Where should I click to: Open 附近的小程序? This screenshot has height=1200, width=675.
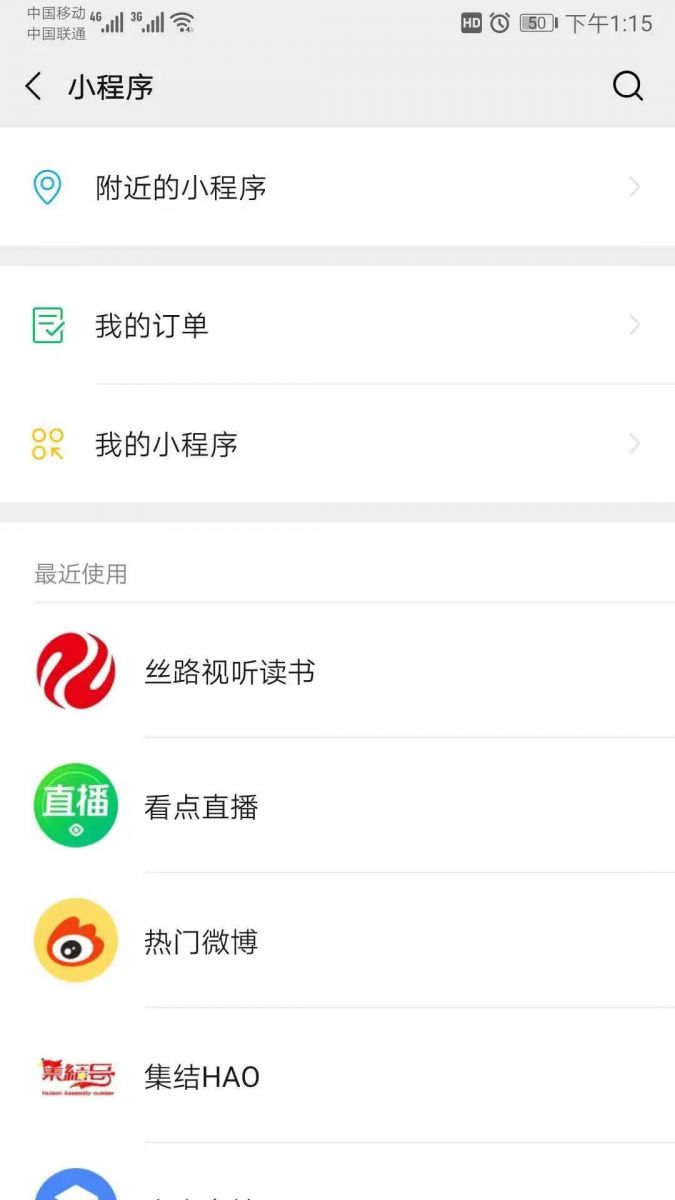coord(337,187)
